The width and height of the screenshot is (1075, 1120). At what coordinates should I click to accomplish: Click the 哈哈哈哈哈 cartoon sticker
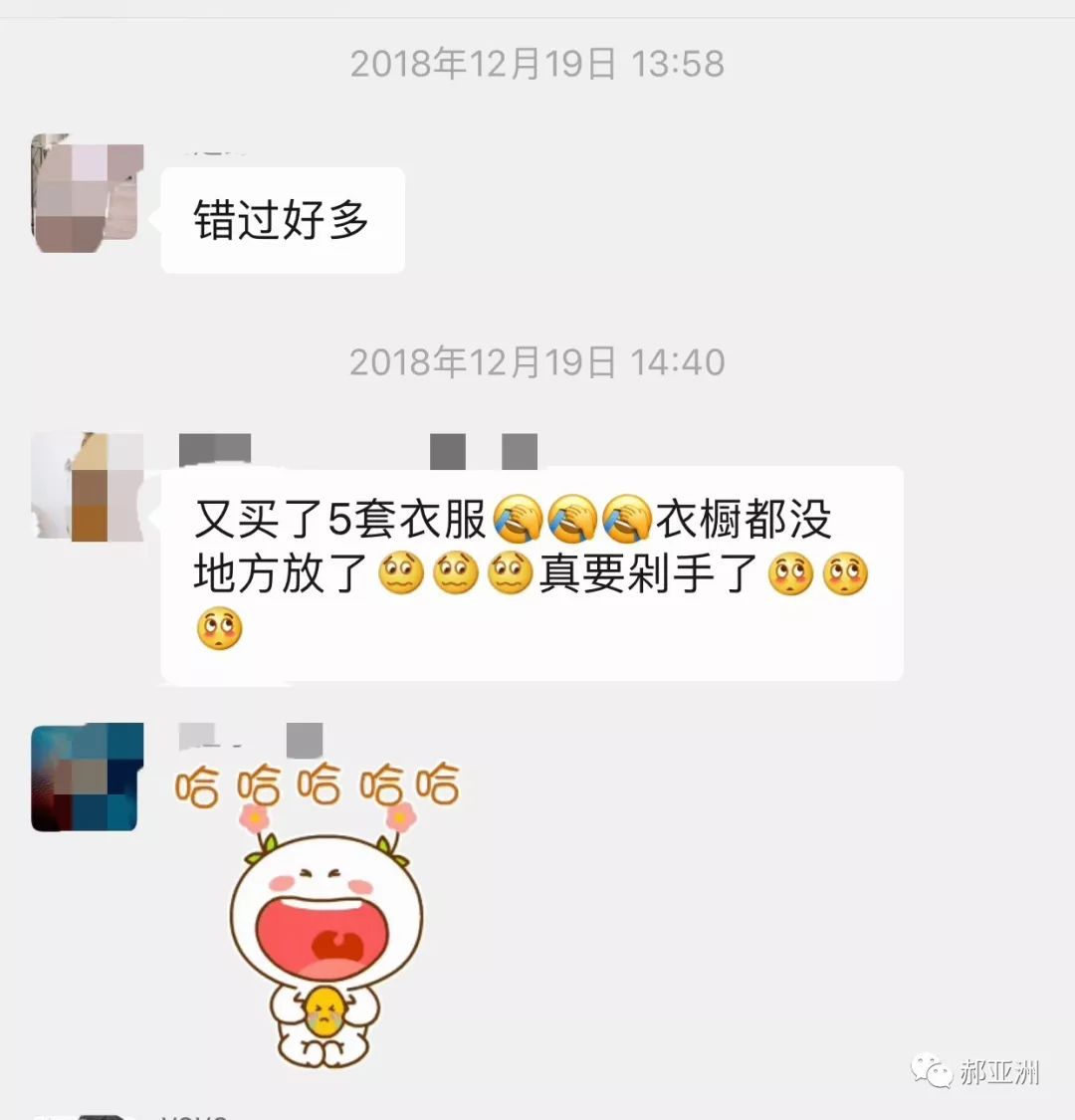coord(328,926)
